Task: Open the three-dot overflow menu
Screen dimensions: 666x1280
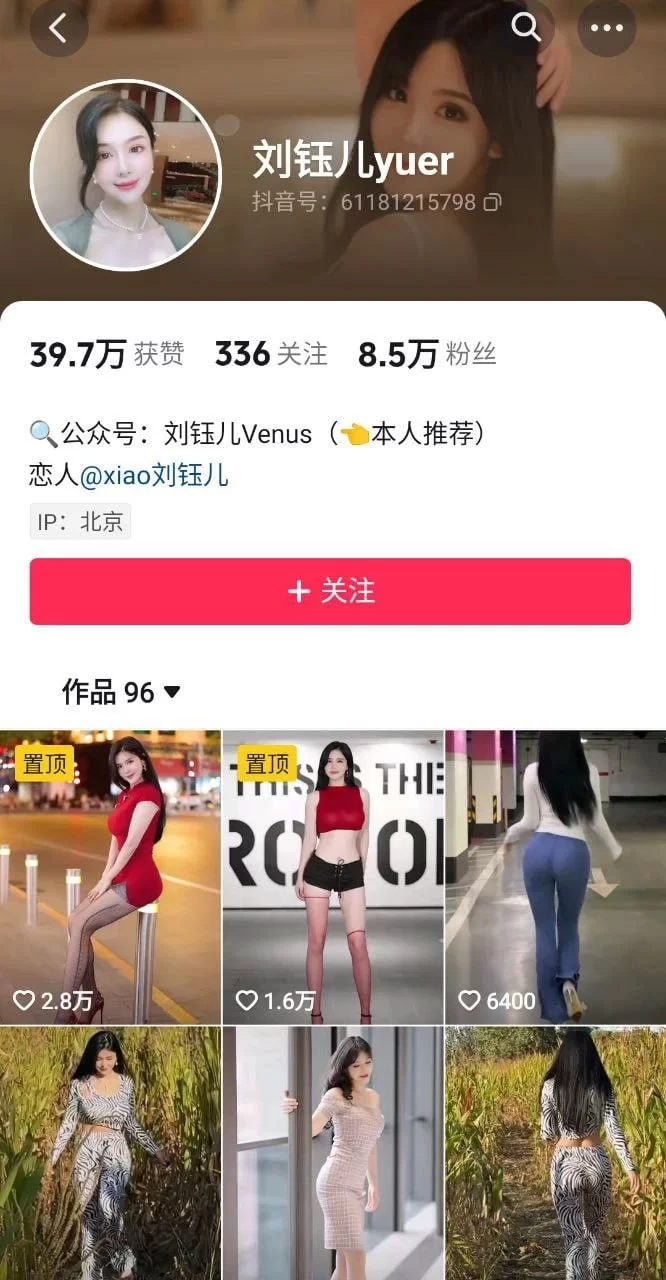Action: 607,28
